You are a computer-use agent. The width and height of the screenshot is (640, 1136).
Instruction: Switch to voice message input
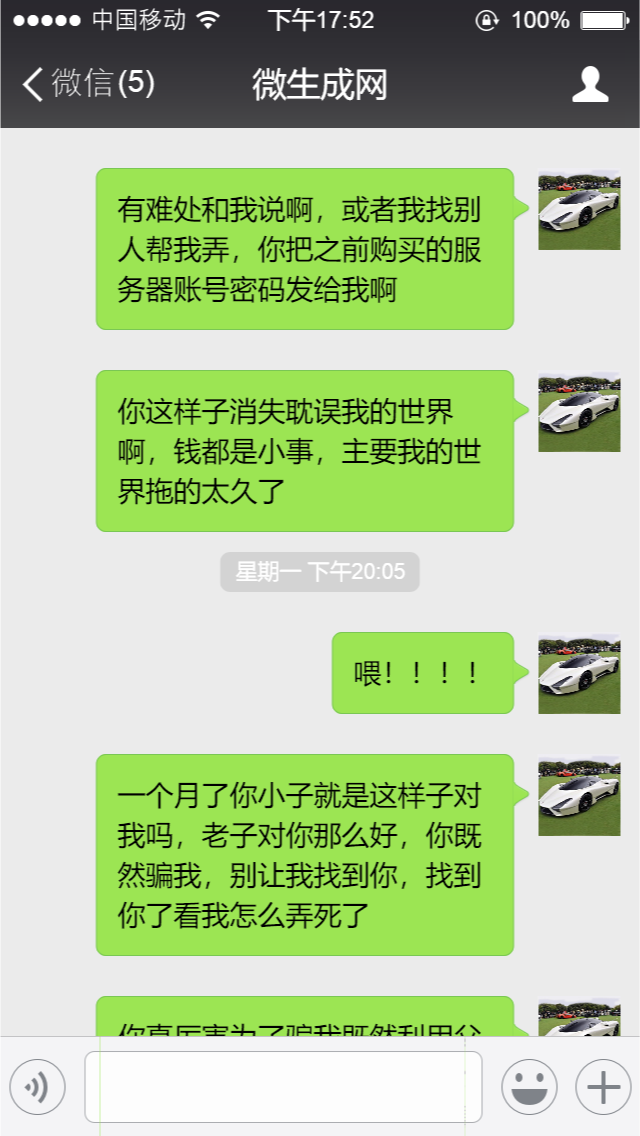coord(37,1086)
